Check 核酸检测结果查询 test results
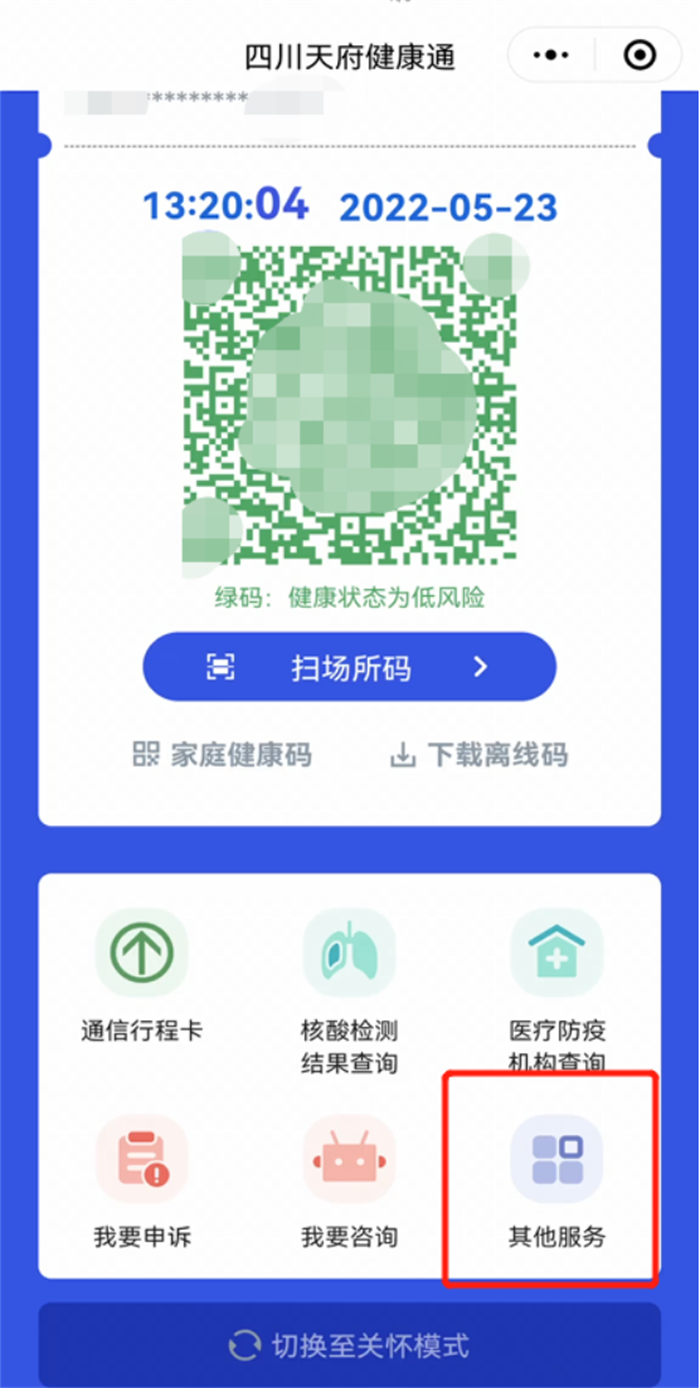This screenshot has width=700, height=1388. click(x=349, y=988)
